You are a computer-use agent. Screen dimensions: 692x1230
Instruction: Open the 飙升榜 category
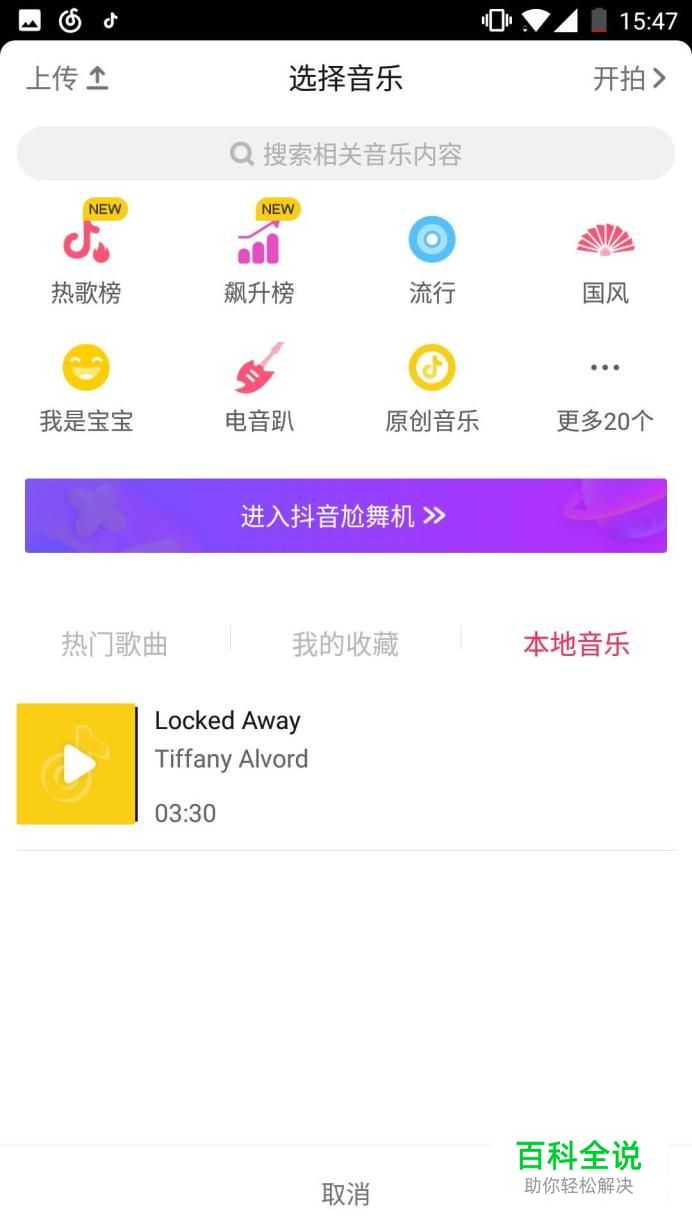(x=259, y=255)
